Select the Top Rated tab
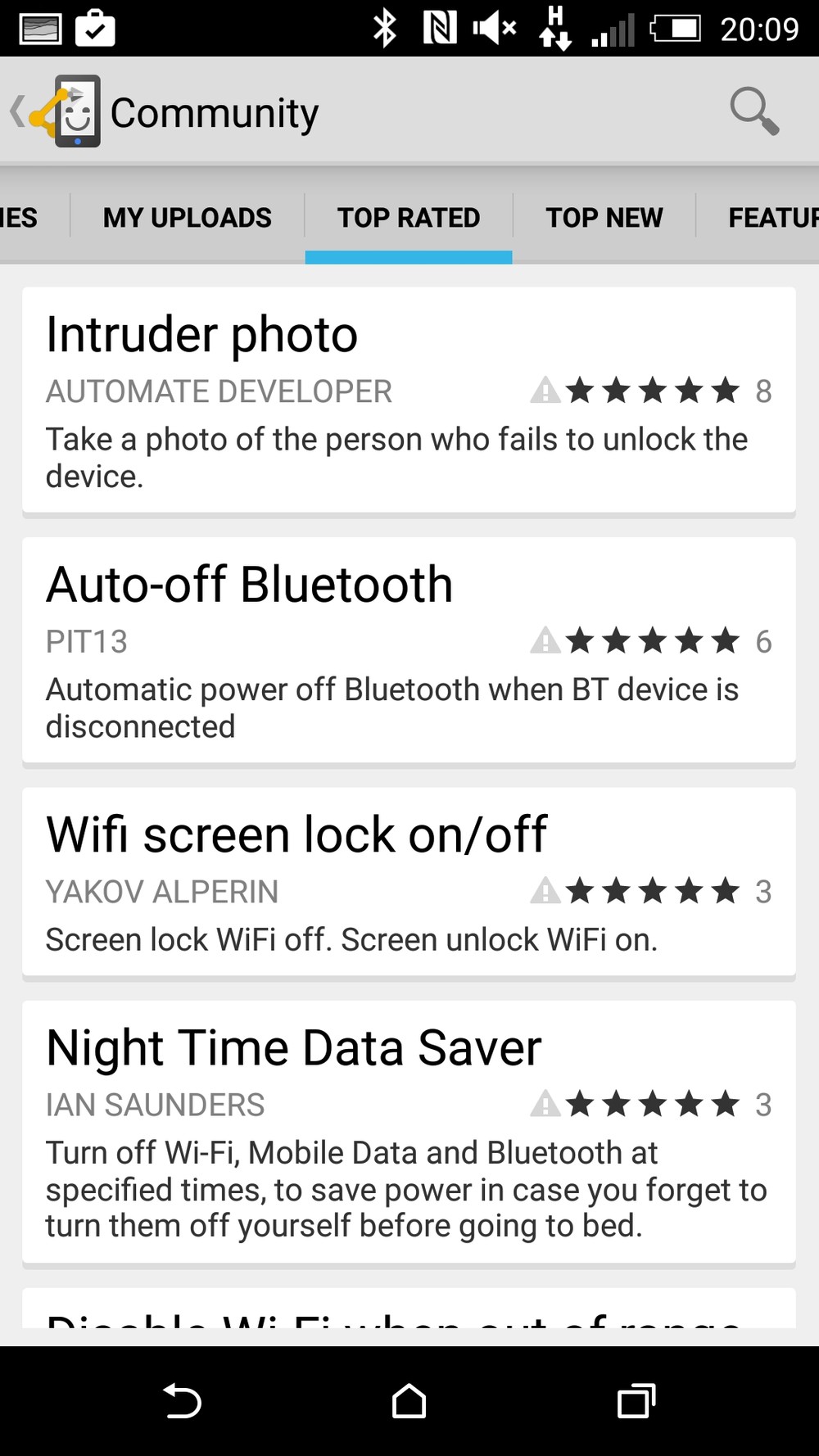The image size is (819, 1456). [408, 218]
